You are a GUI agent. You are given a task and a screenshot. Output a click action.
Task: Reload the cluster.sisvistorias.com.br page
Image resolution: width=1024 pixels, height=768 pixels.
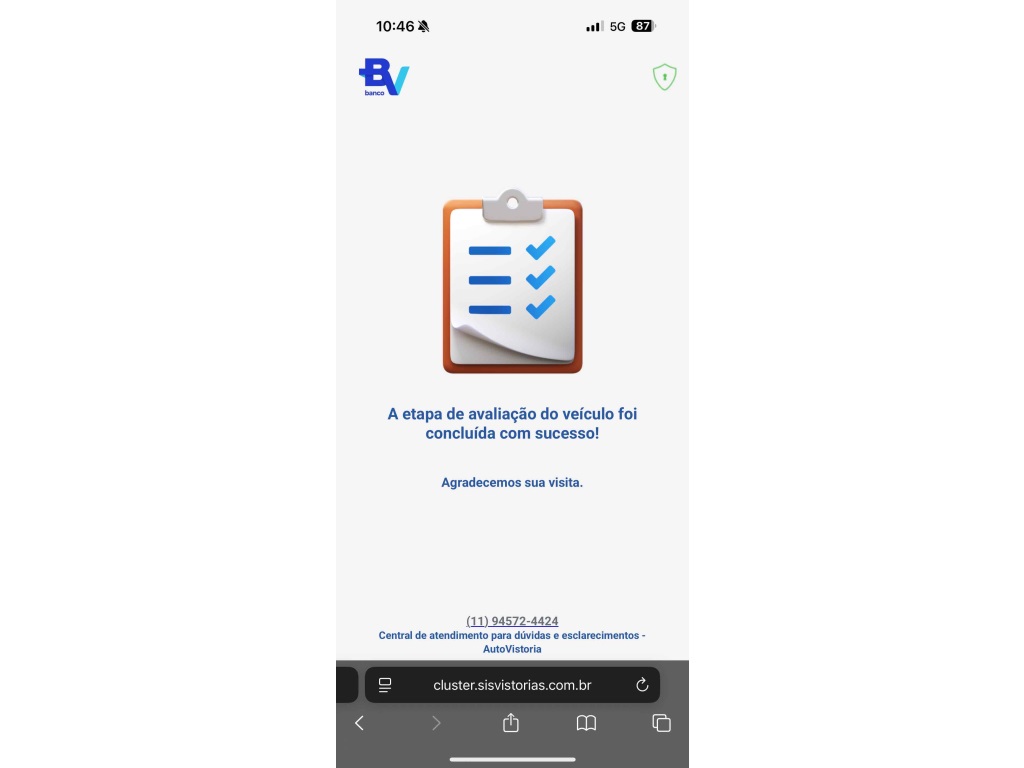coord(642,685)
